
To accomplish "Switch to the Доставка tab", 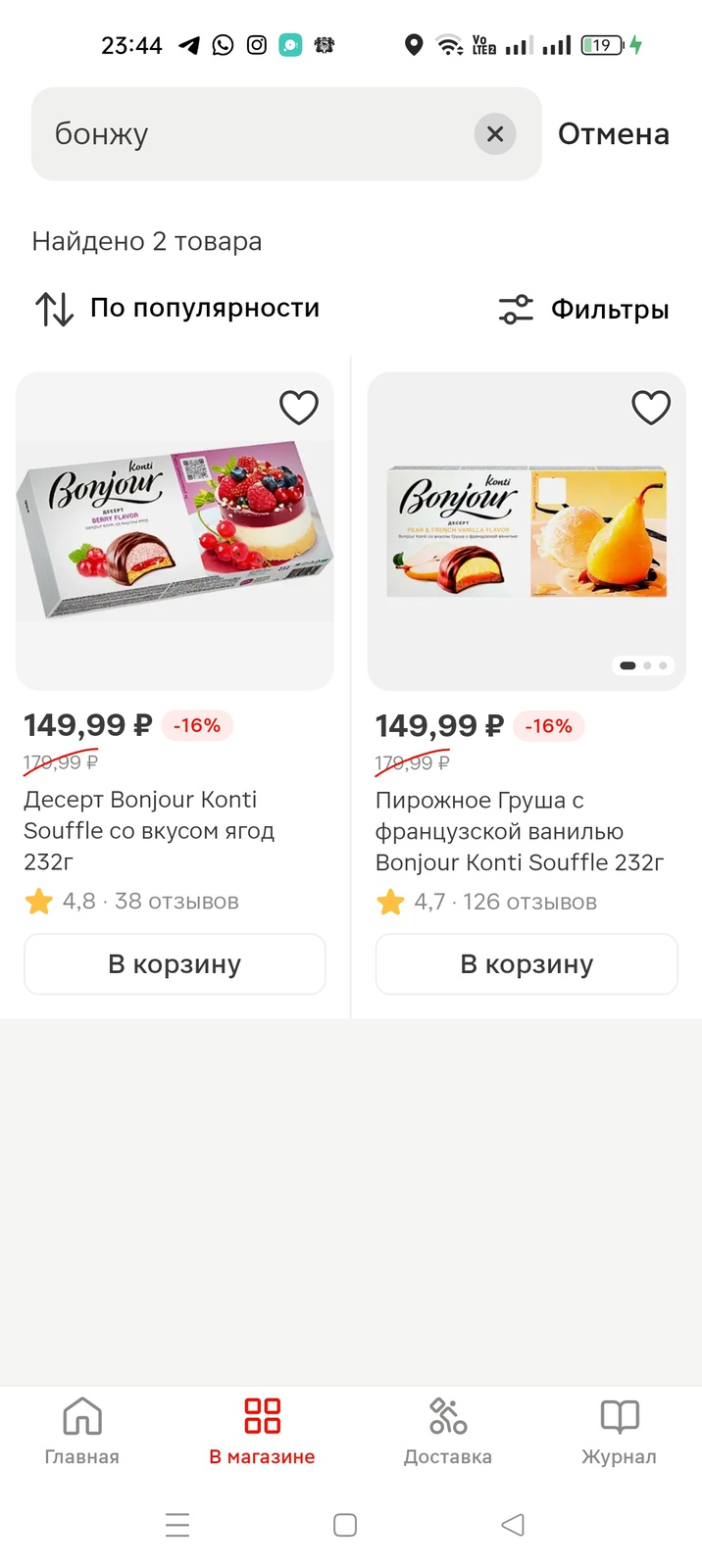I will (448, 1431).
